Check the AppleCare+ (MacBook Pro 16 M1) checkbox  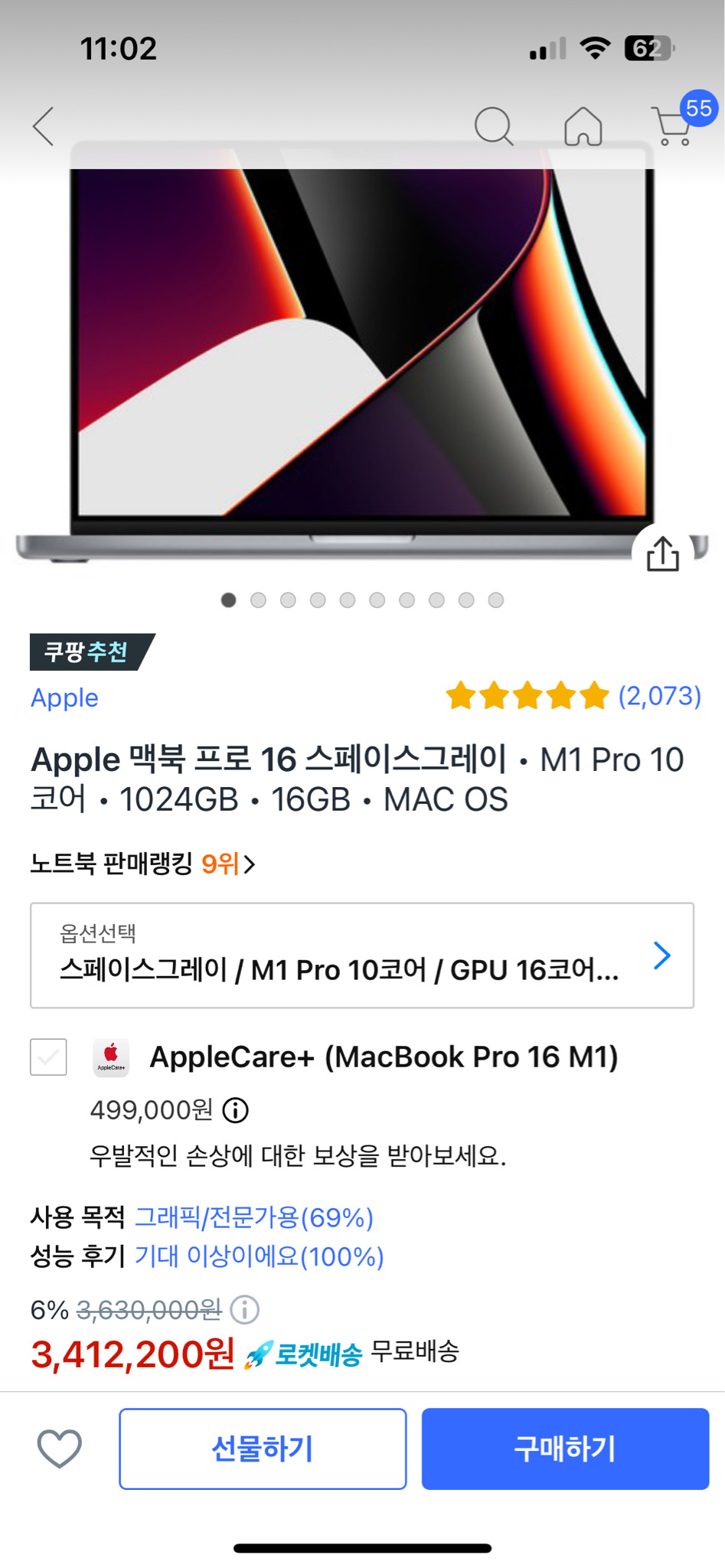[48, 1059]
